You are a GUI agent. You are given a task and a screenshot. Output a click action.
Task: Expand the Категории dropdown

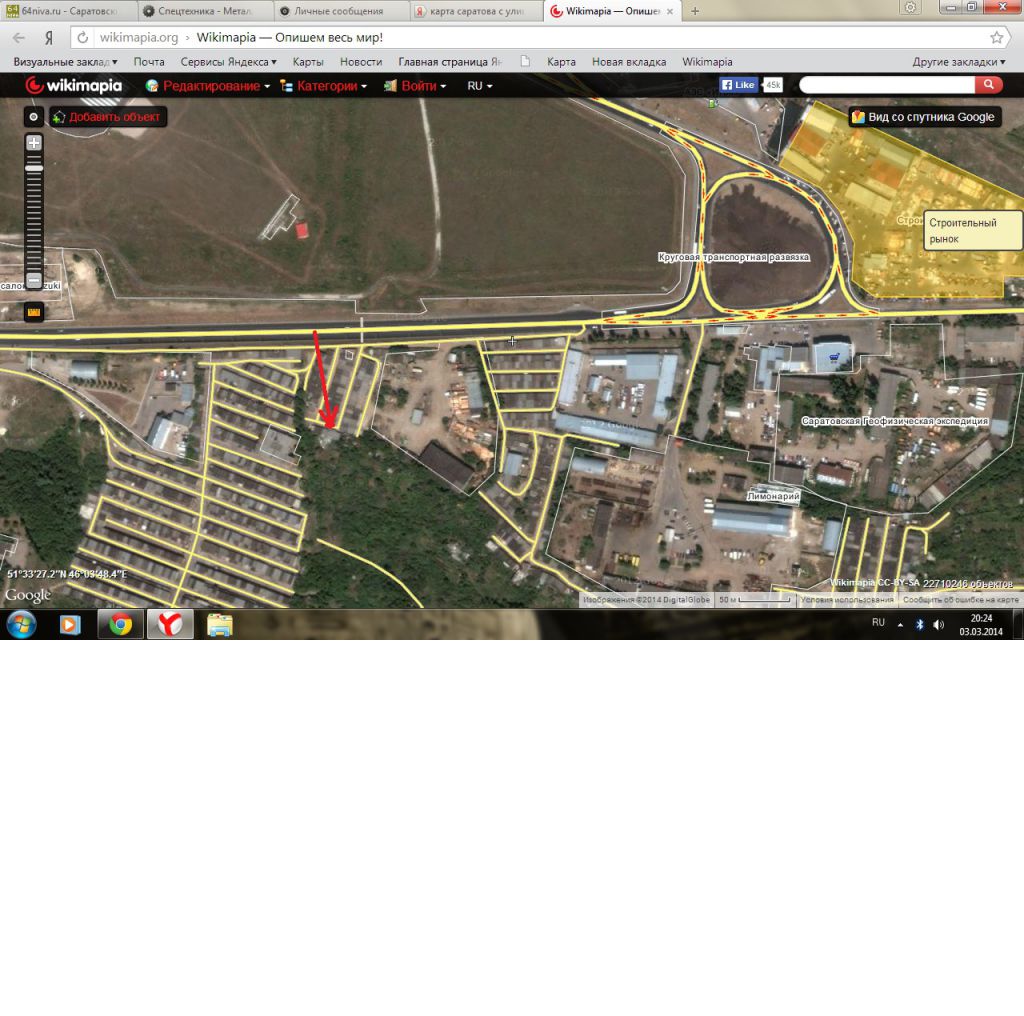pos(326,86)
